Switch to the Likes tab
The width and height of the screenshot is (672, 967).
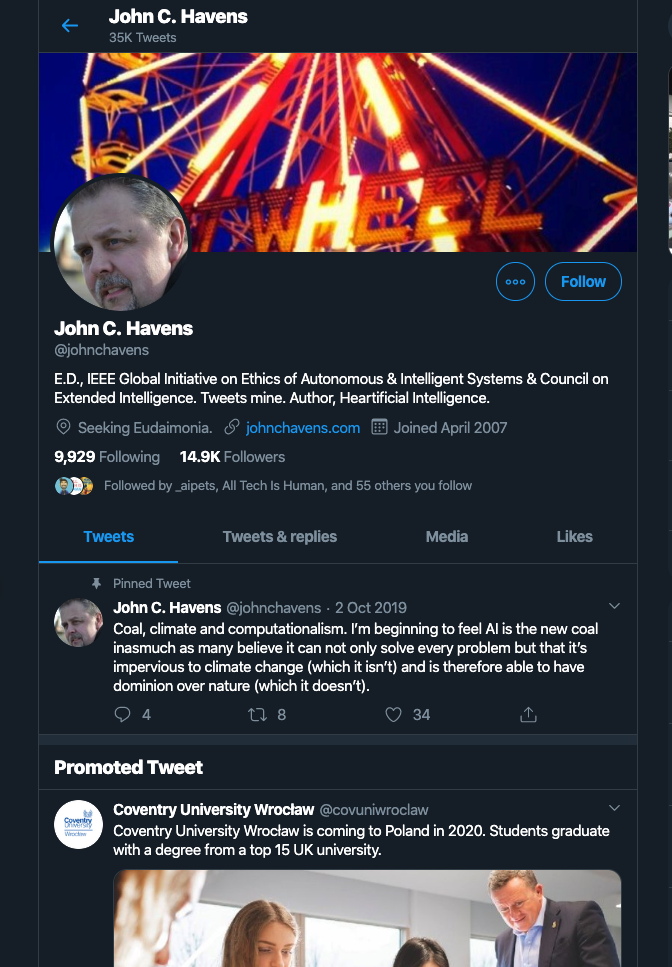point(574,537)
